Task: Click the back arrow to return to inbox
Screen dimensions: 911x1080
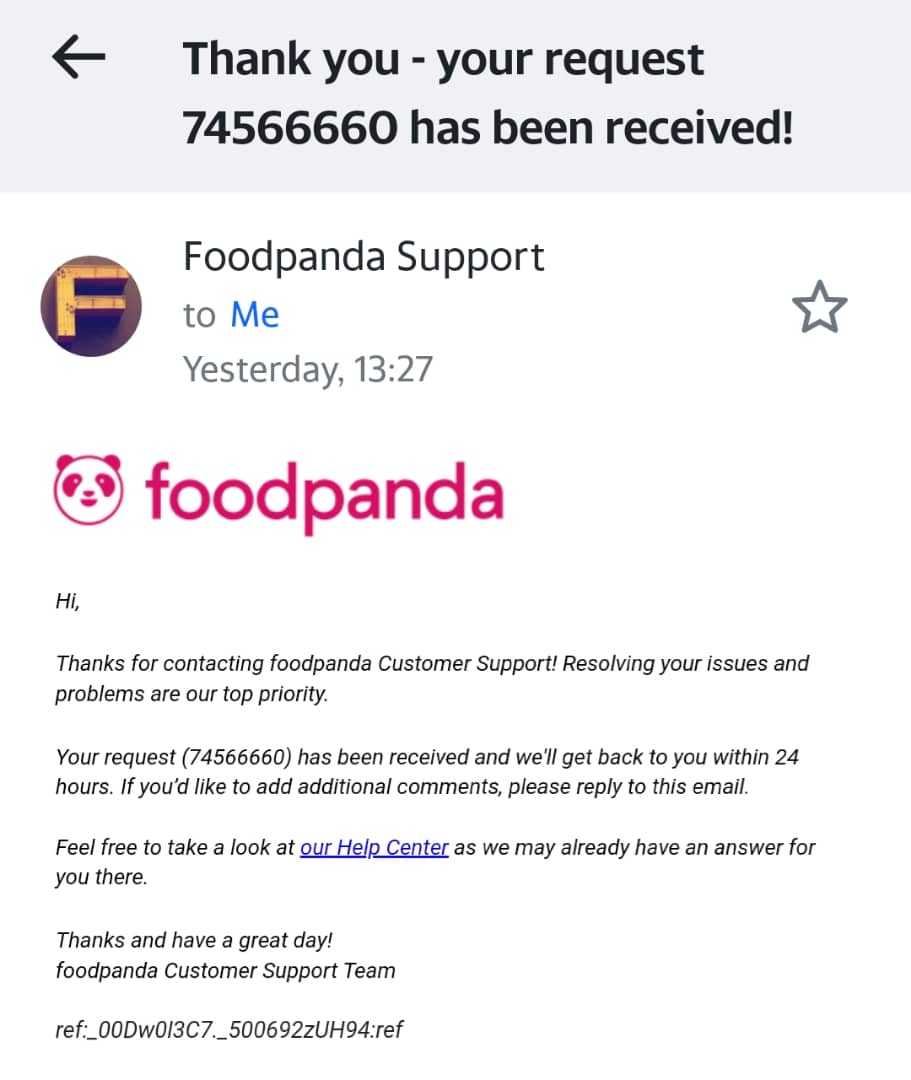Action: pos(76,58)
